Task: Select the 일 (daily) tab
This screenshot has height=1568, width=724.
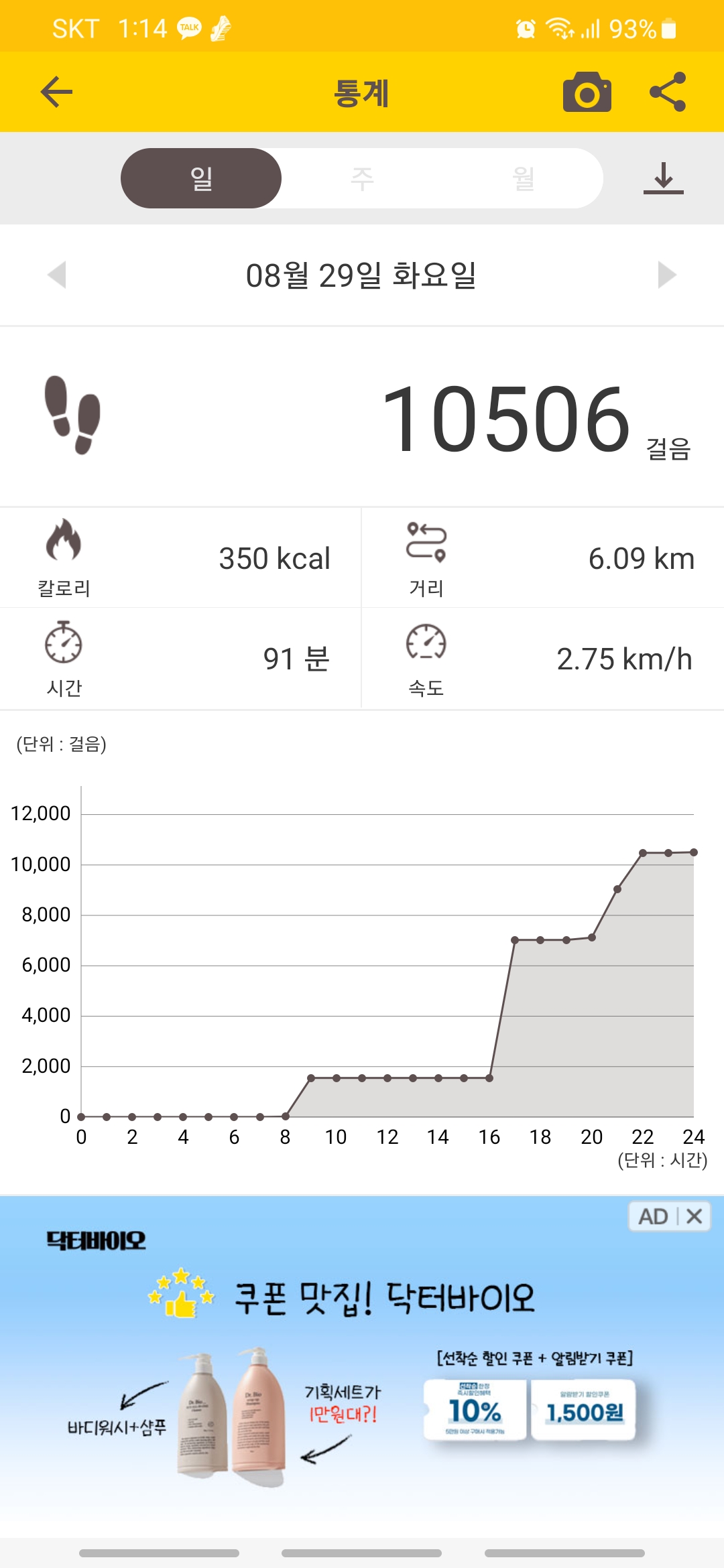Action: [201, 178]
